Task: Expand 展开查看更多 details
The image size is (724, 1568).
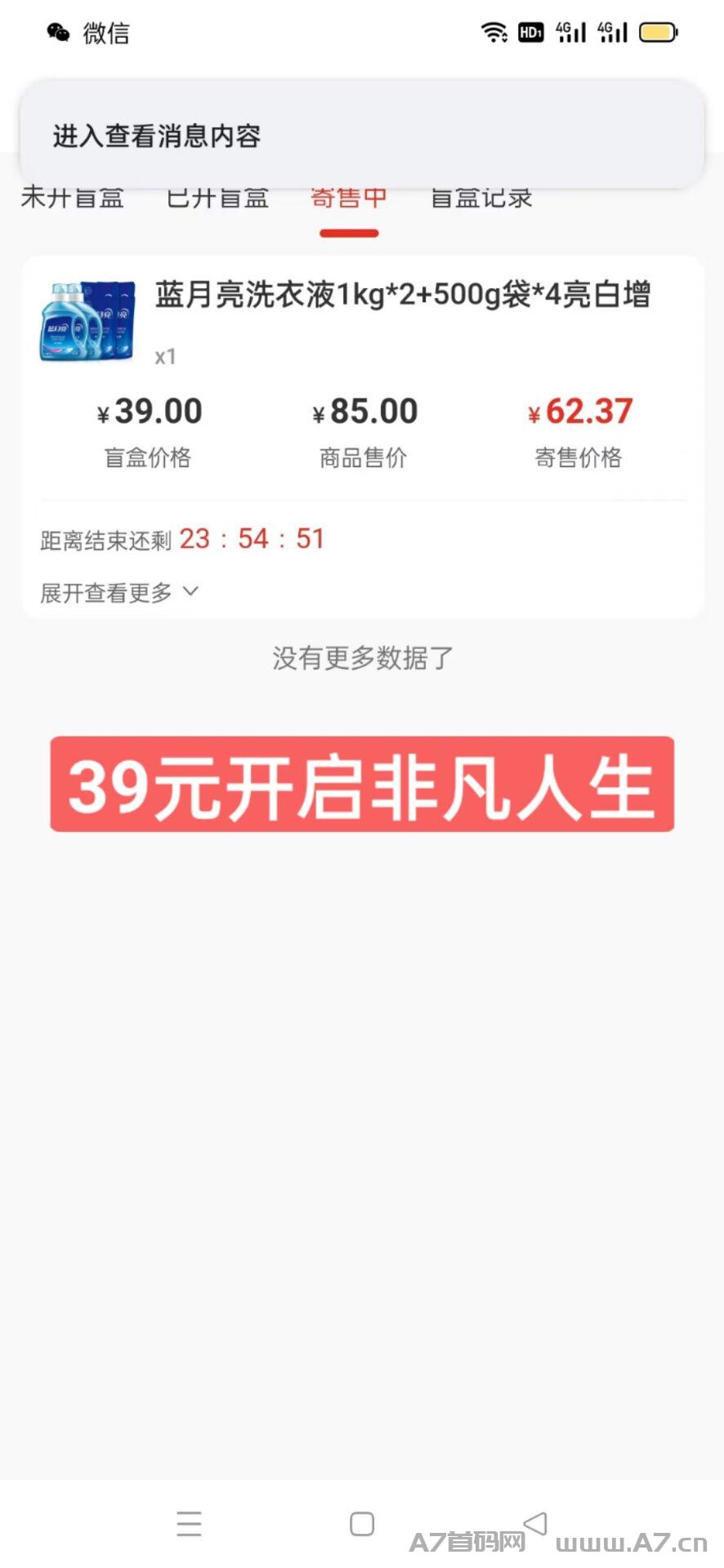Action: pos(119,592)
